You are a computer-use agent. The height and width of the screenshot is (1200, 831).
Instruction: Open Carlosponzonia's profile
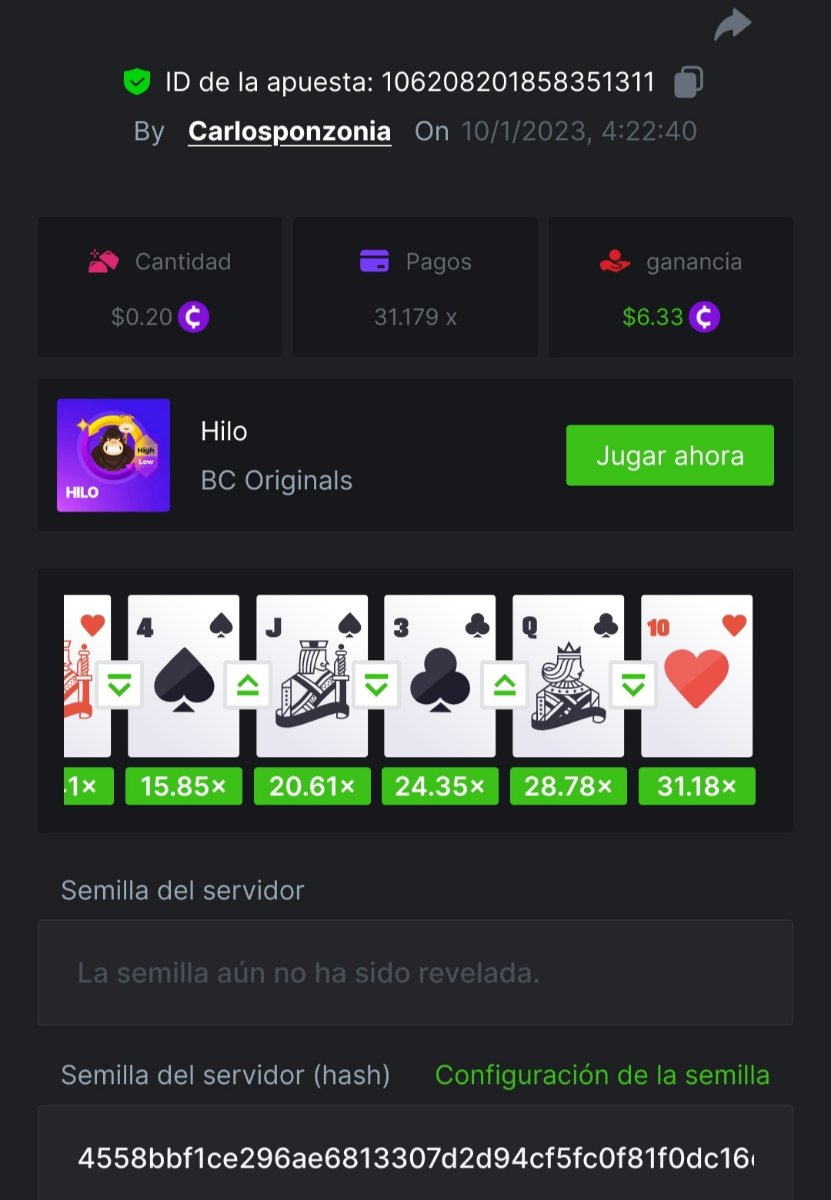(x=289, y=132)
